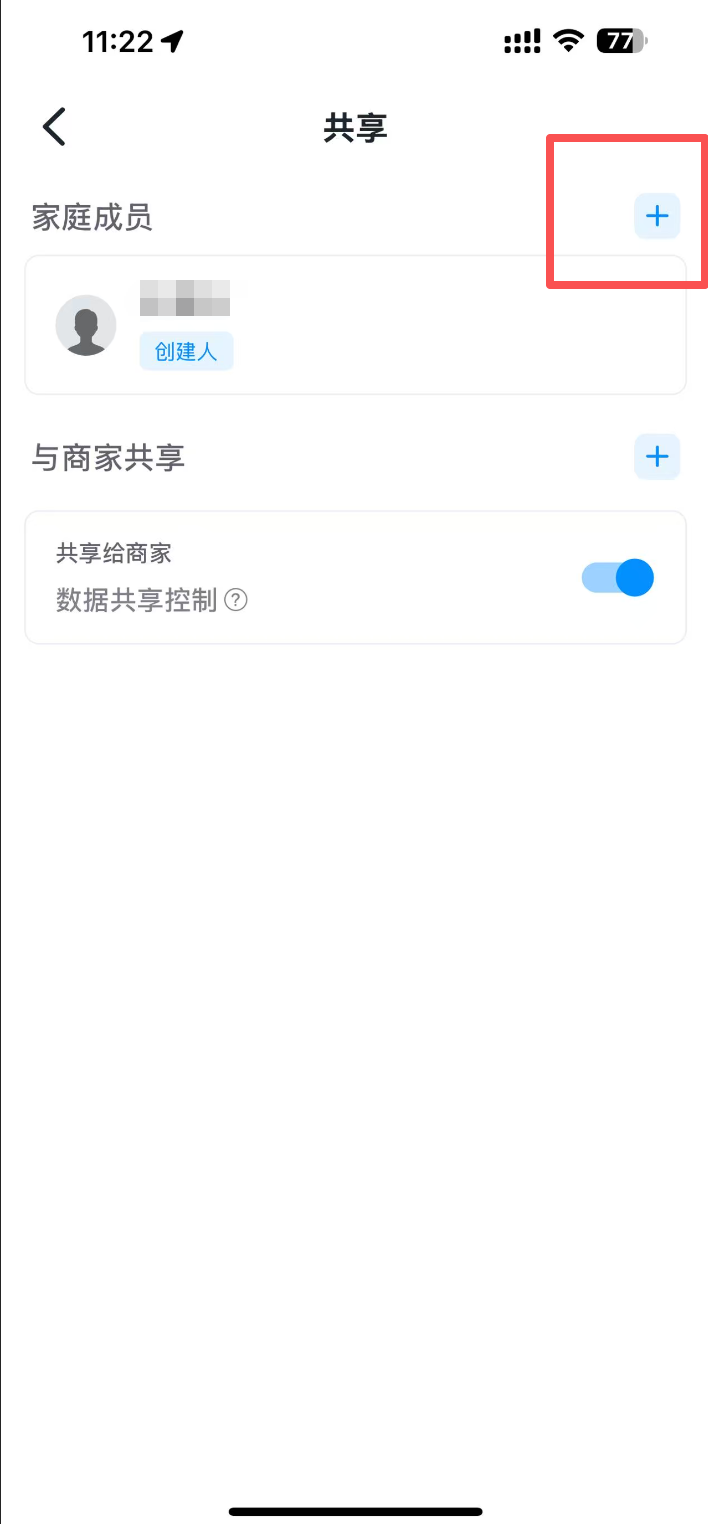Add a new 家庭成员 with plus icon

(657, 216)
